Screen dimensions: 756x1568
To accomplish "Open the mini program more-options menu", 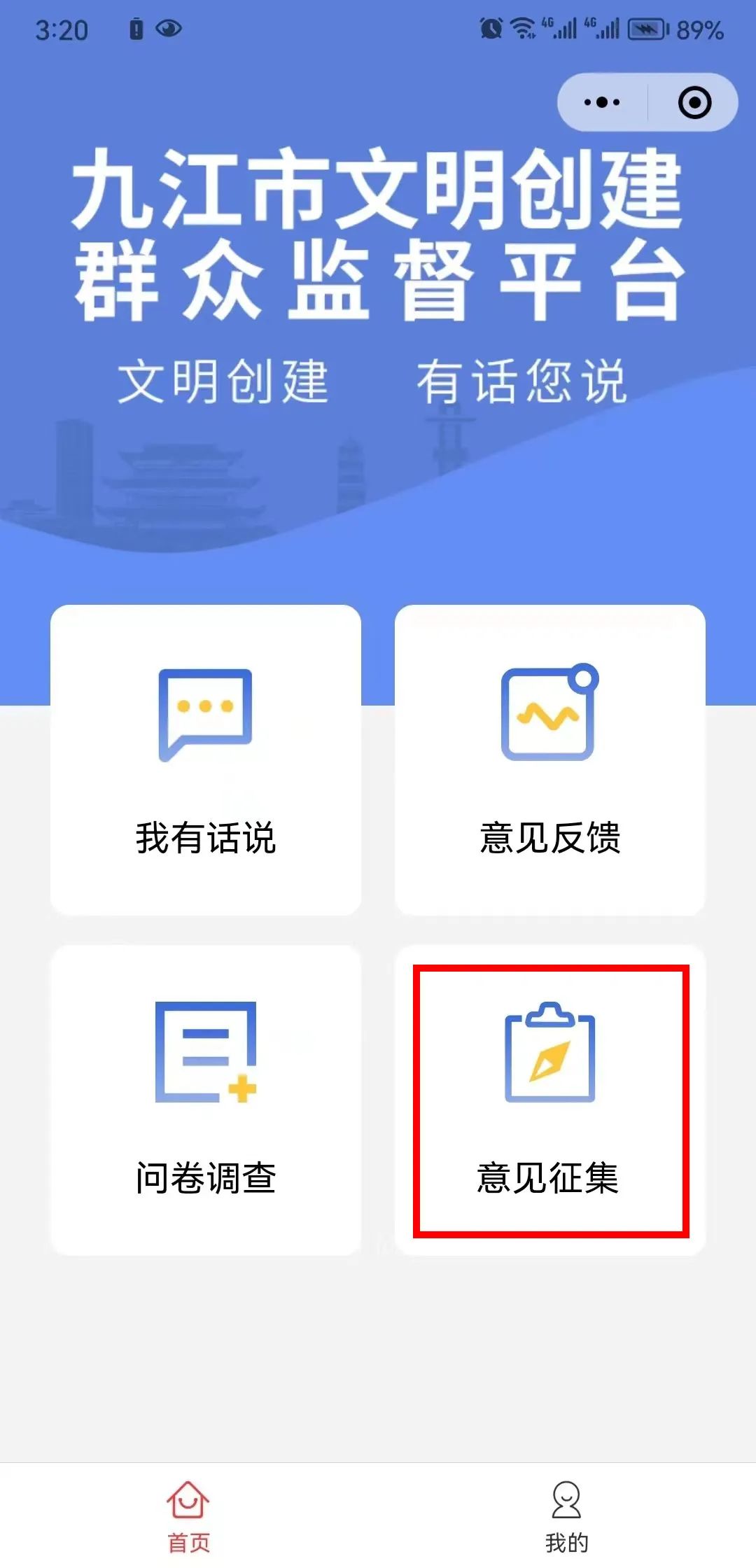I will 602,102.
